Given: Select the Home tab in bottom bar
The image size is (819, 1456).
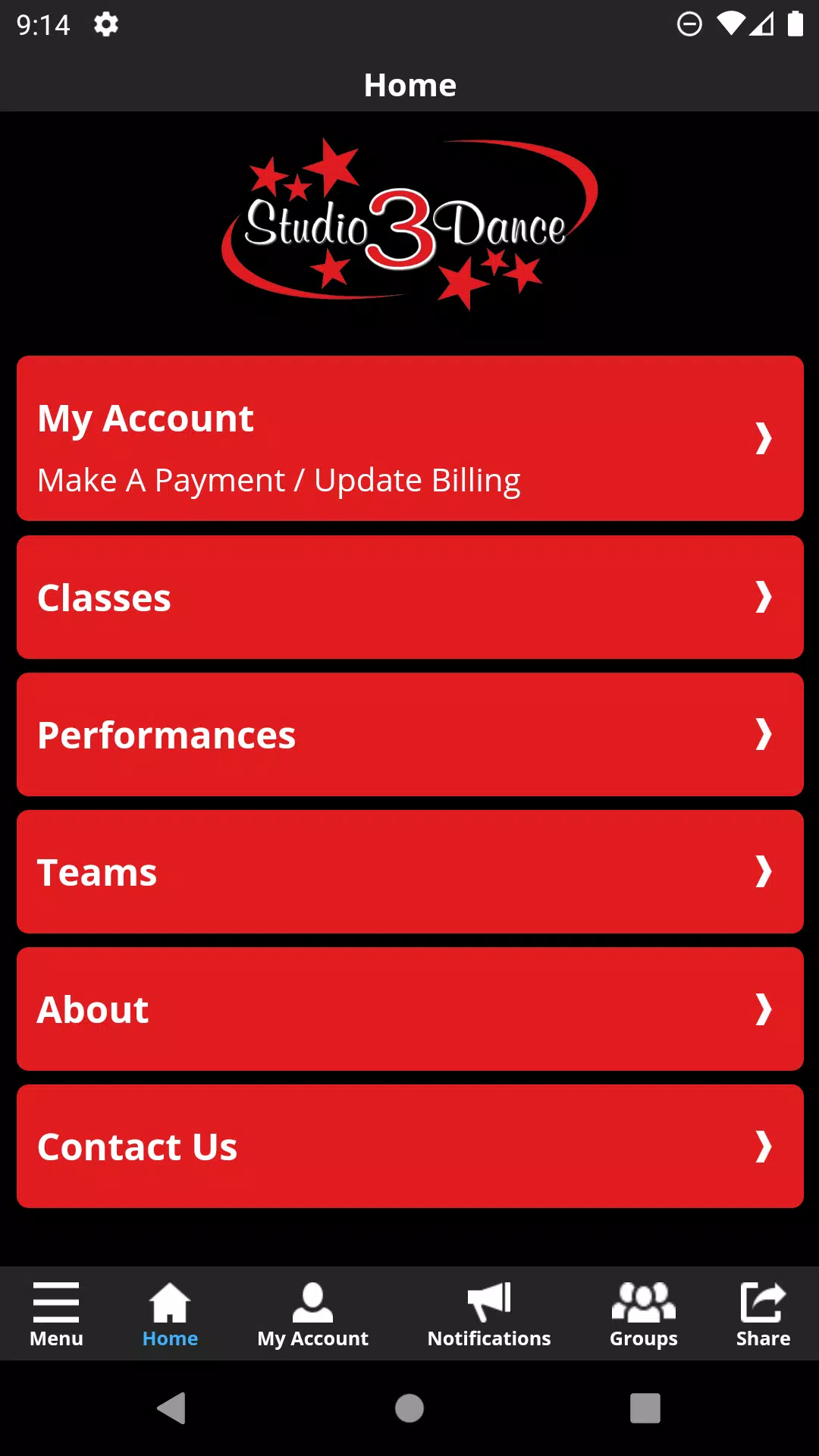Looking at the screenshot, I should [170, 1314].
